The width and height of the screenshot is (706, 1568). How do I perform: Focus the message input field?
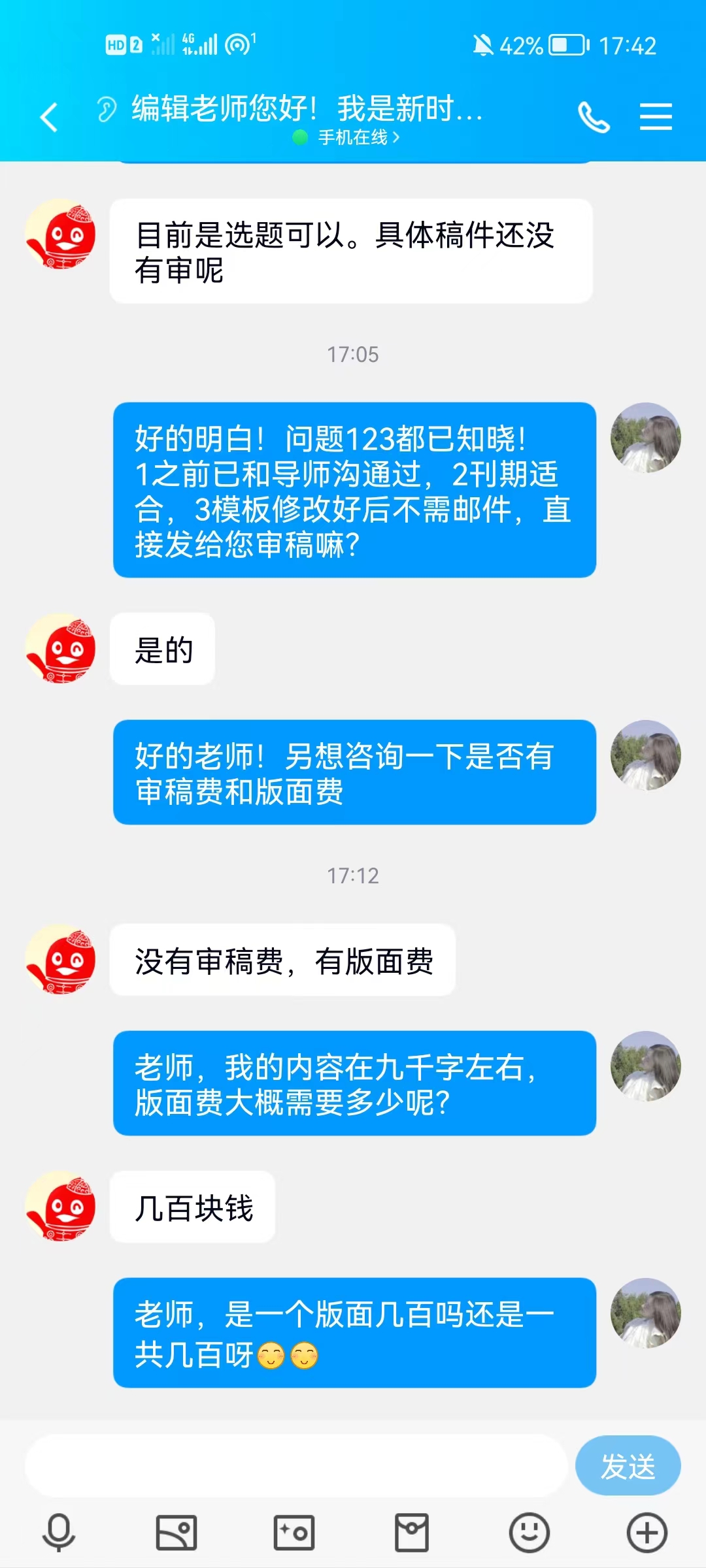point(295,1465)
